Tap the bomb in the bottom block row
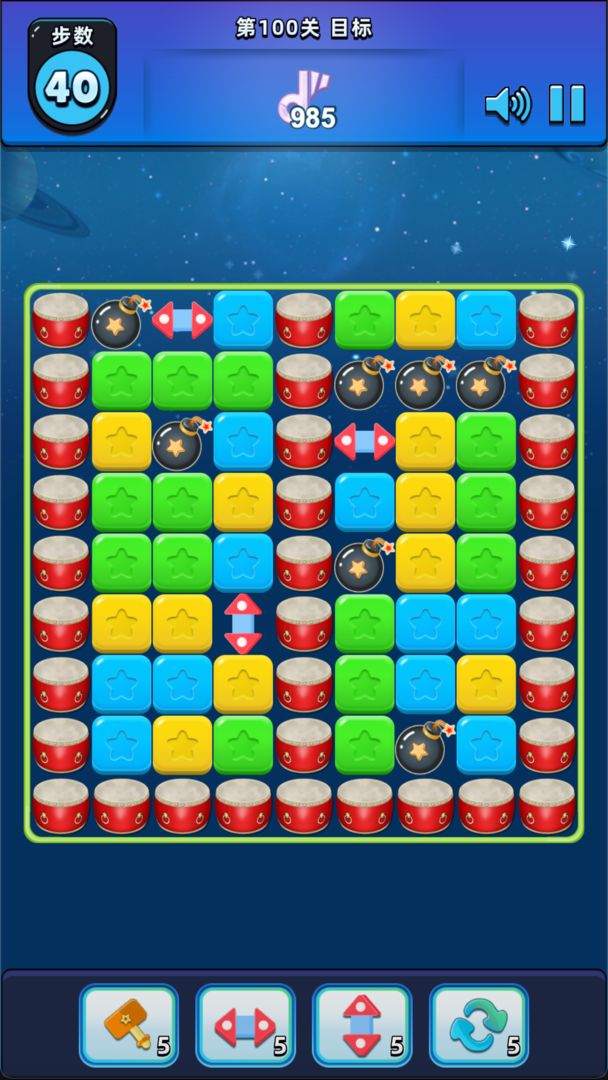The height and width of the screenshot is (1080, 608). pos(425,746)
